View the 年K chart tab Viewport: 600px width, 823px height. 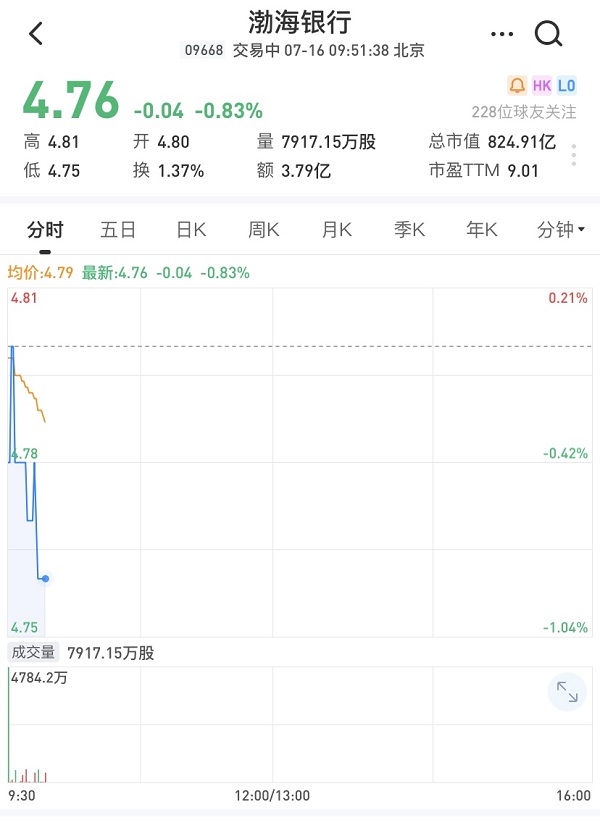click(482, 230)
